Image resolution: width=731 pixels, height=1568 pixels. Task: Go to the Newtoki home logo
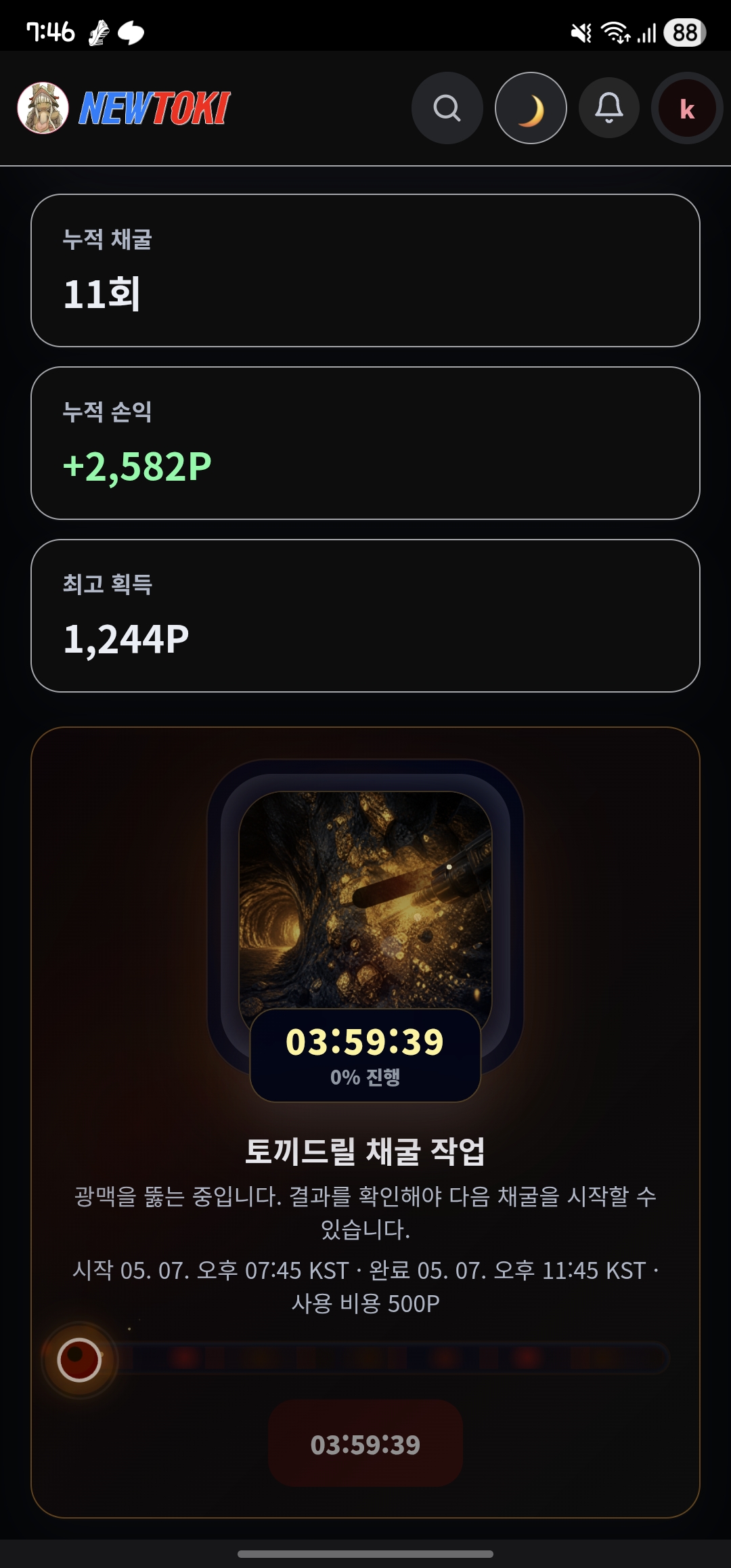124,108
